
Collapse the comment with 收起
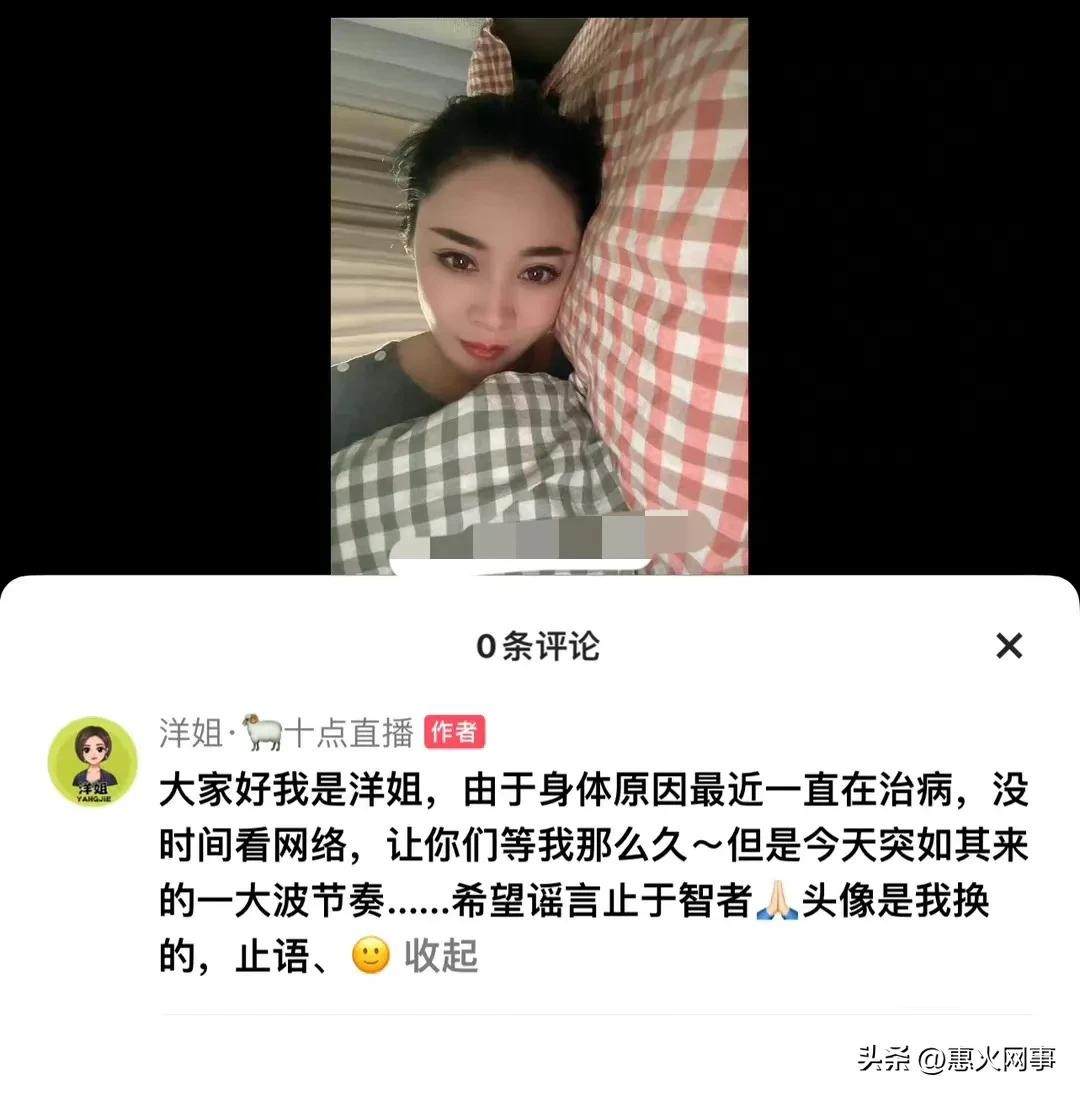(441, 957)
